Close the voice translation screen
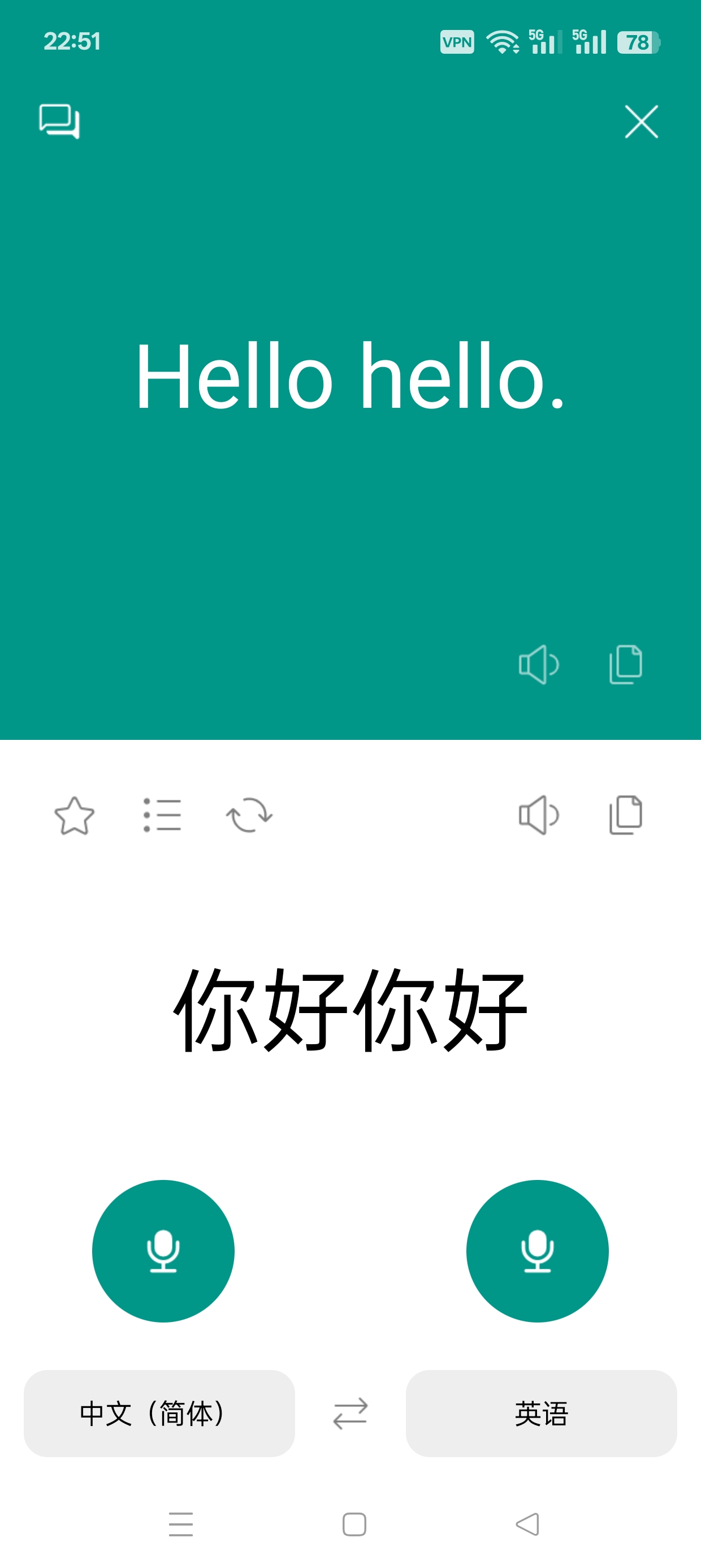 pos(641,121)
